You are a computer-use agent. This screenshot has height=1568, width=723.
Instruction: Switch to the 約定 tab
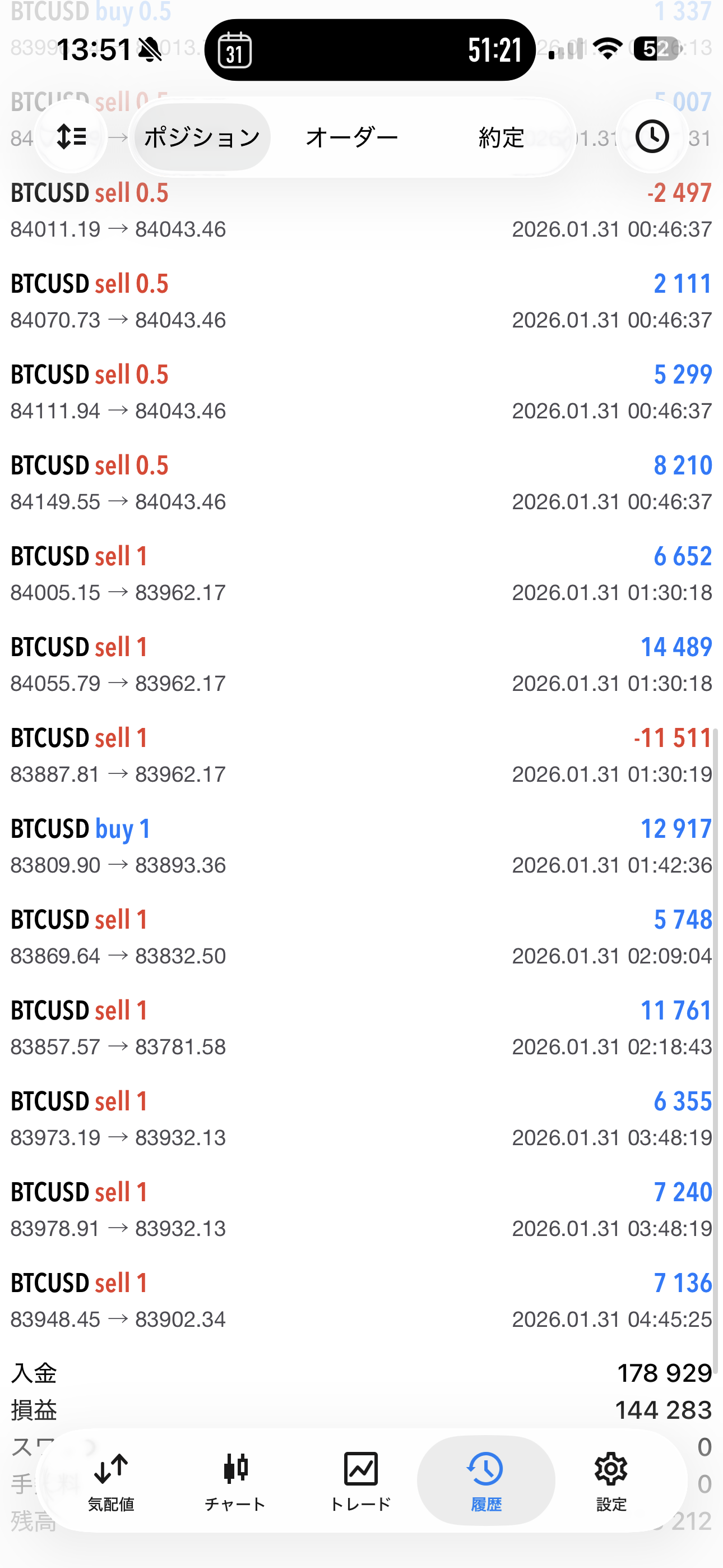click(501, 137)
